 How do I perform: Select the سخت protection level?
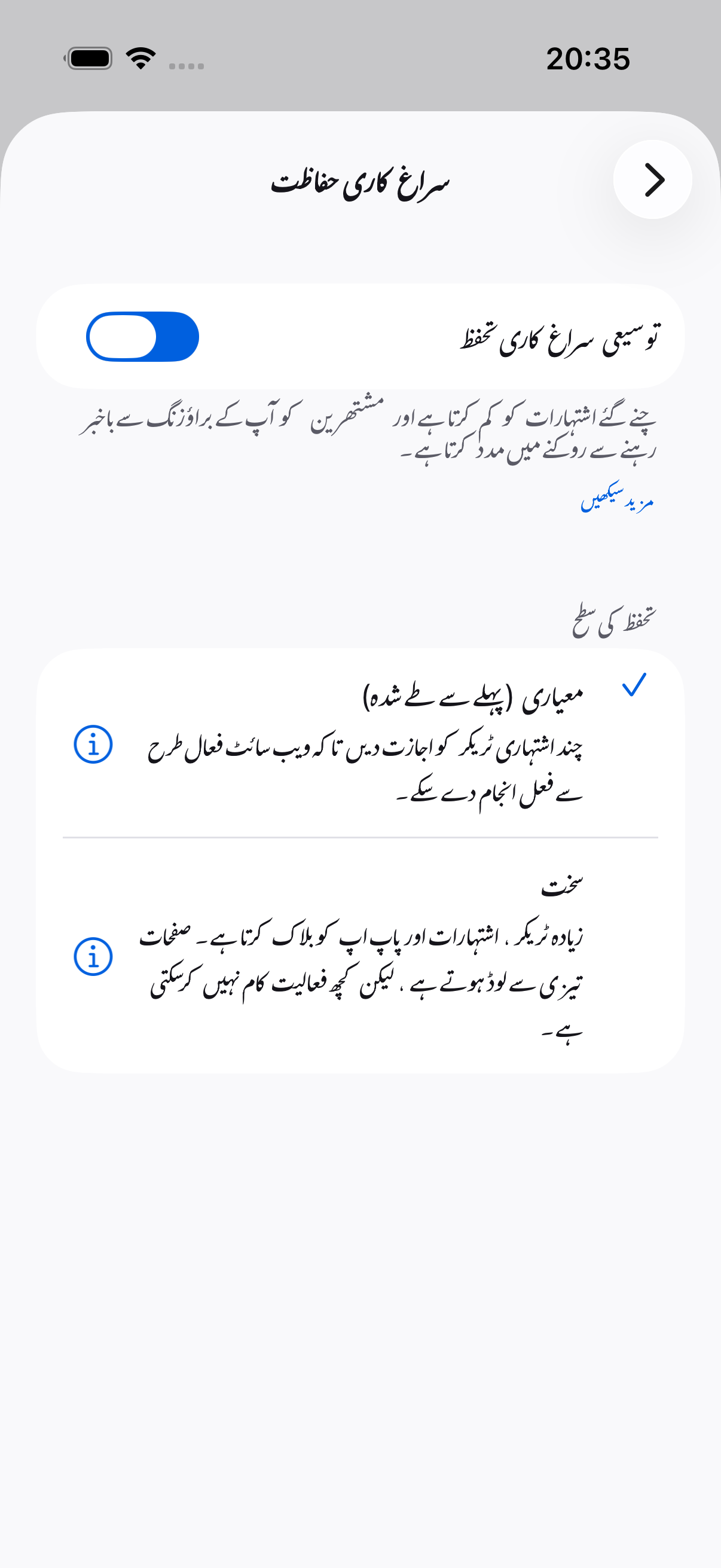[360, 955]
